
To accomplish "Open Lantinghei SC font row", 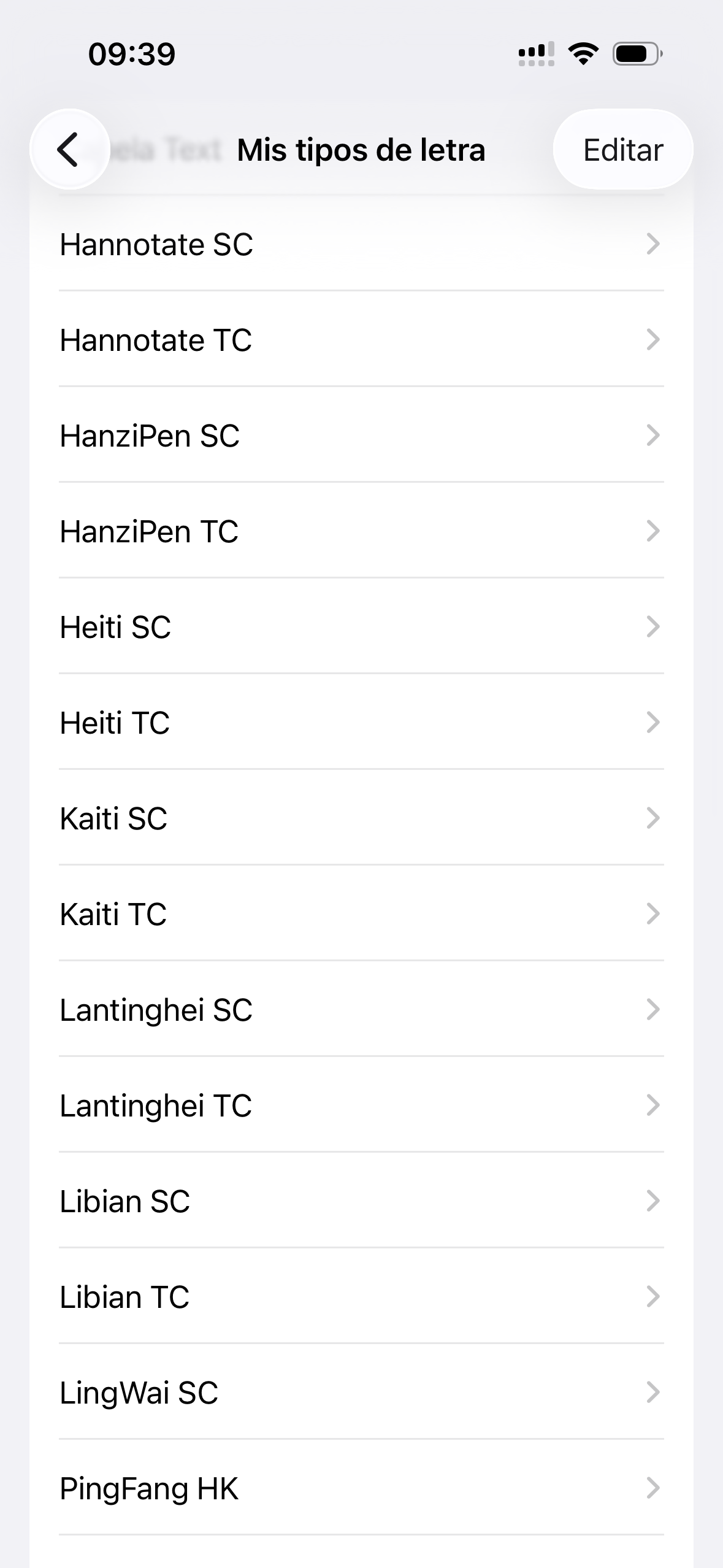I will click(361, 1010).
